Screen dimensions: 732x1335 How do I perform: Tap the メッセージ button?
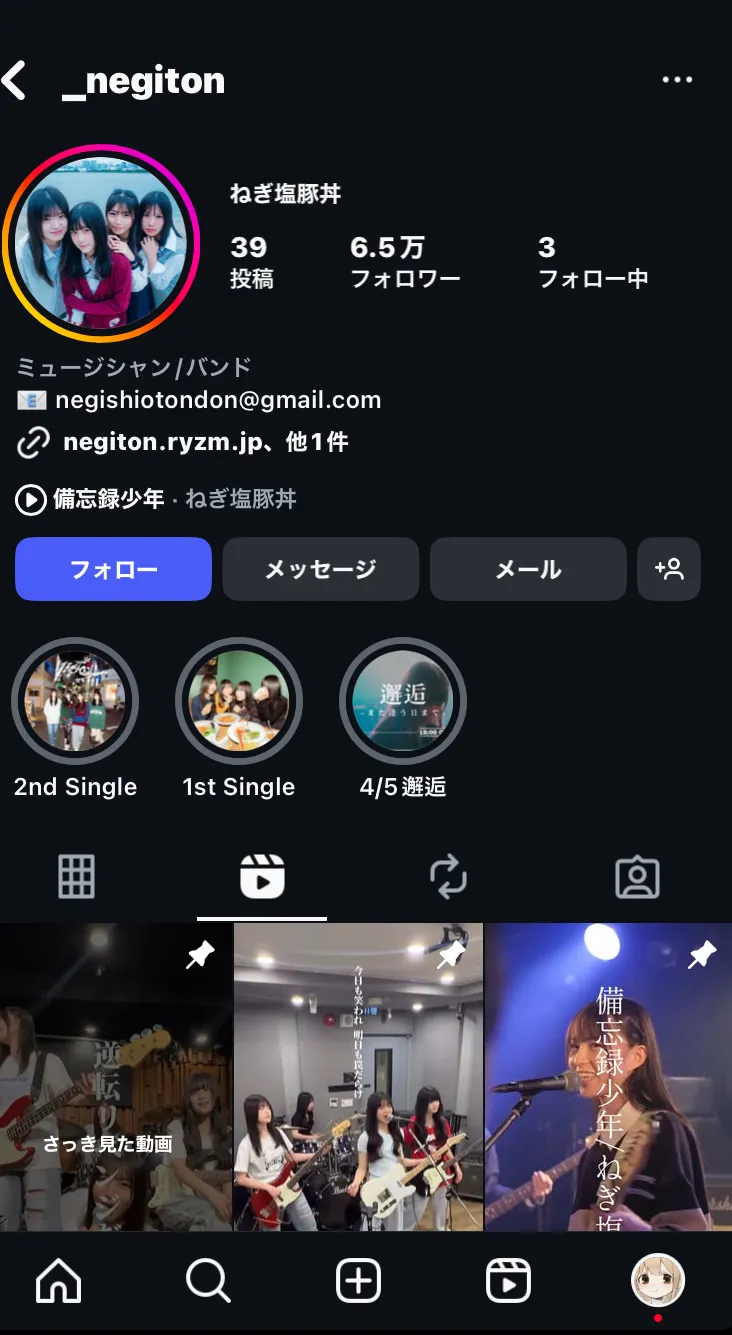320,569
